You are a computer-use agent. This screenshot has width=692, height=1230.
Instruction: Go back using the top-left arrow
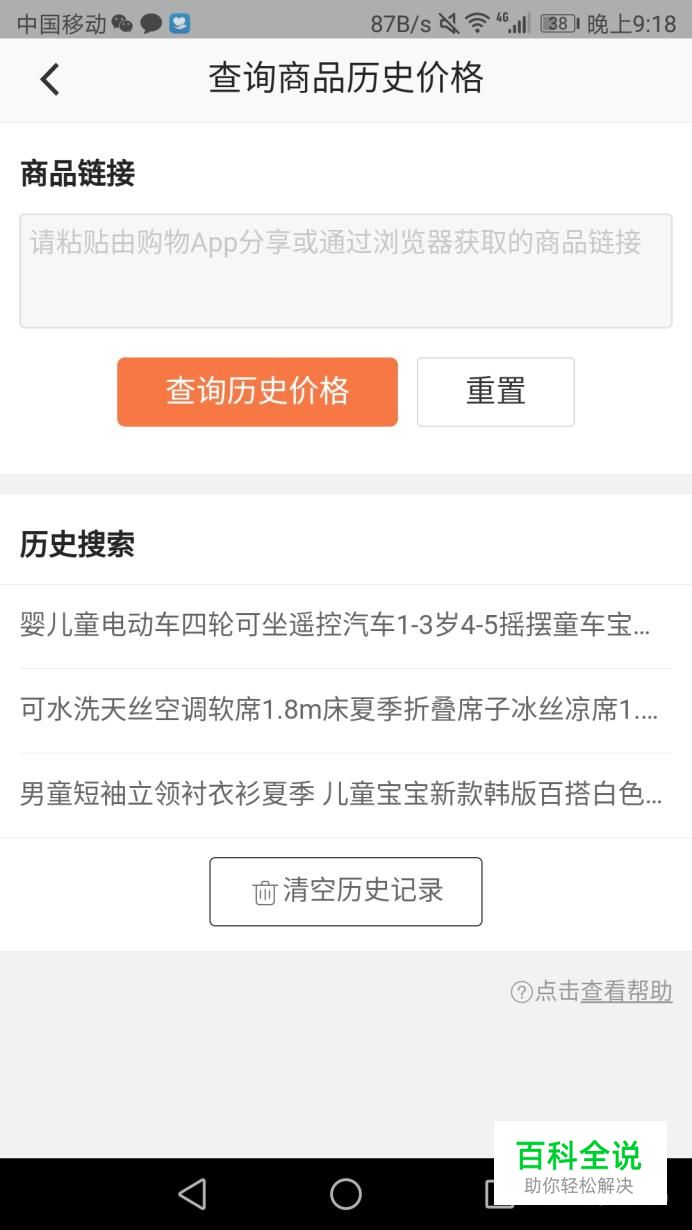tap(50, 79)
